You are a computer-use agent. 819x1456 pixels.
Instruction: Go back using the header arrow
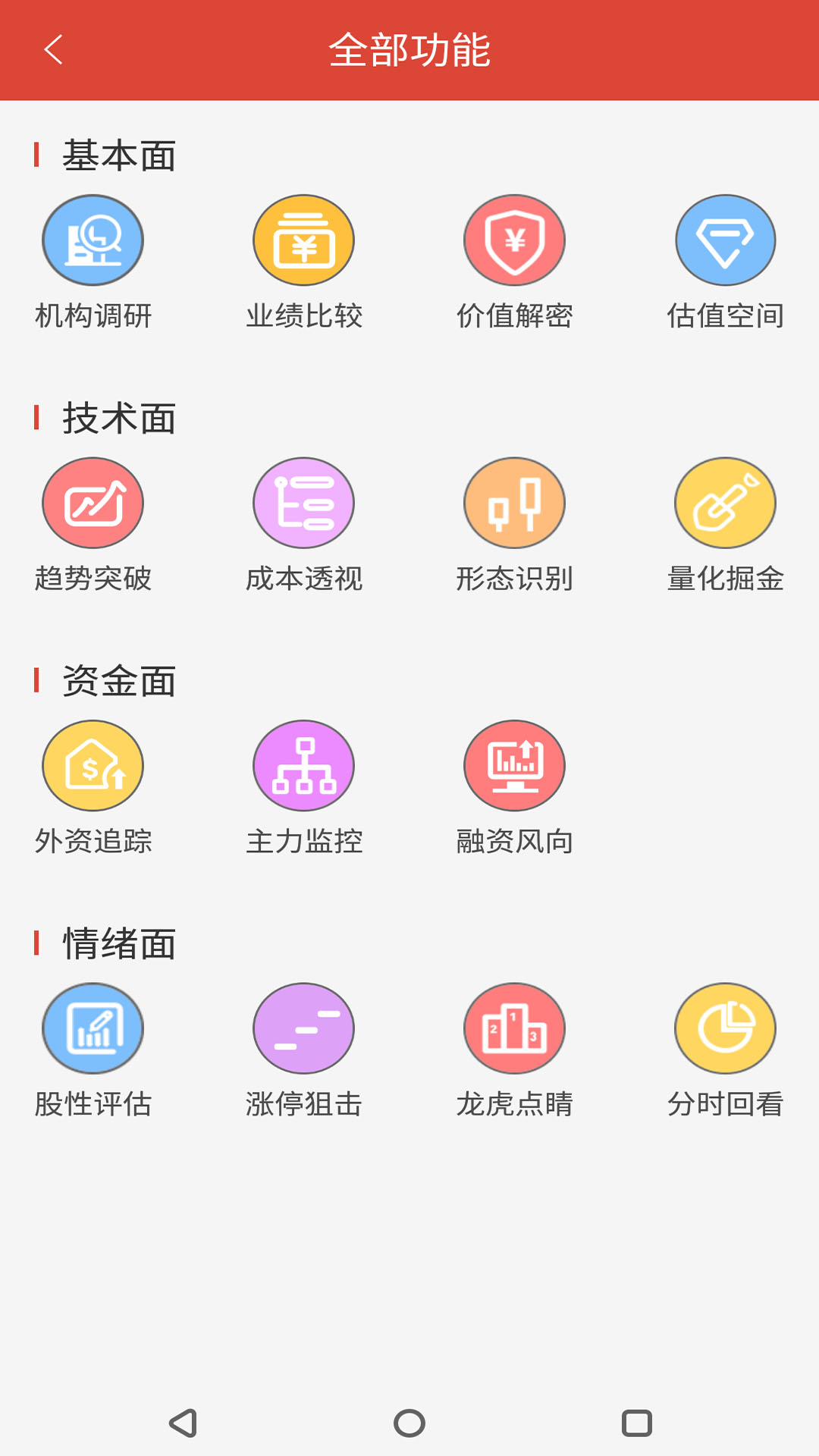pos(53,50)
